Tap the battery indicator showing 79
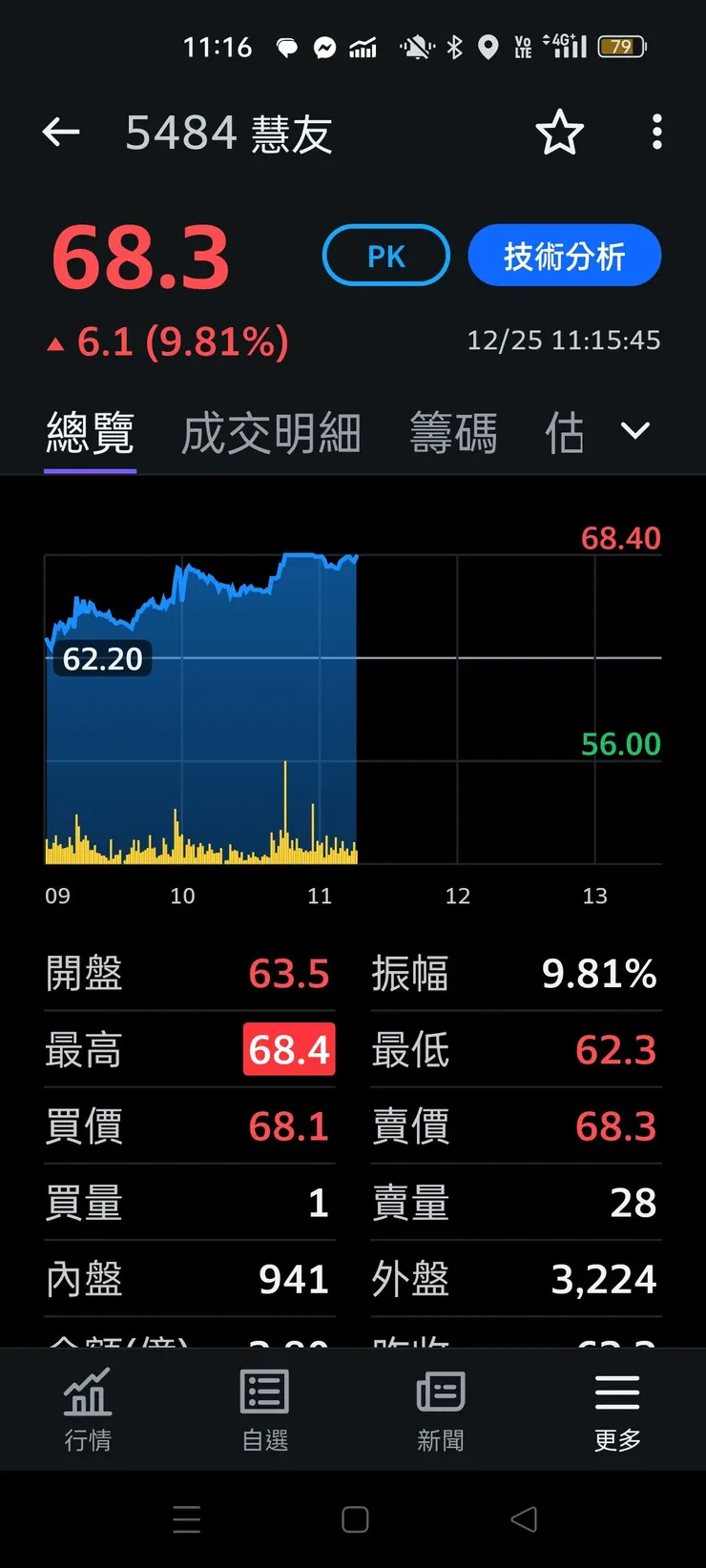 pos(621,46)
